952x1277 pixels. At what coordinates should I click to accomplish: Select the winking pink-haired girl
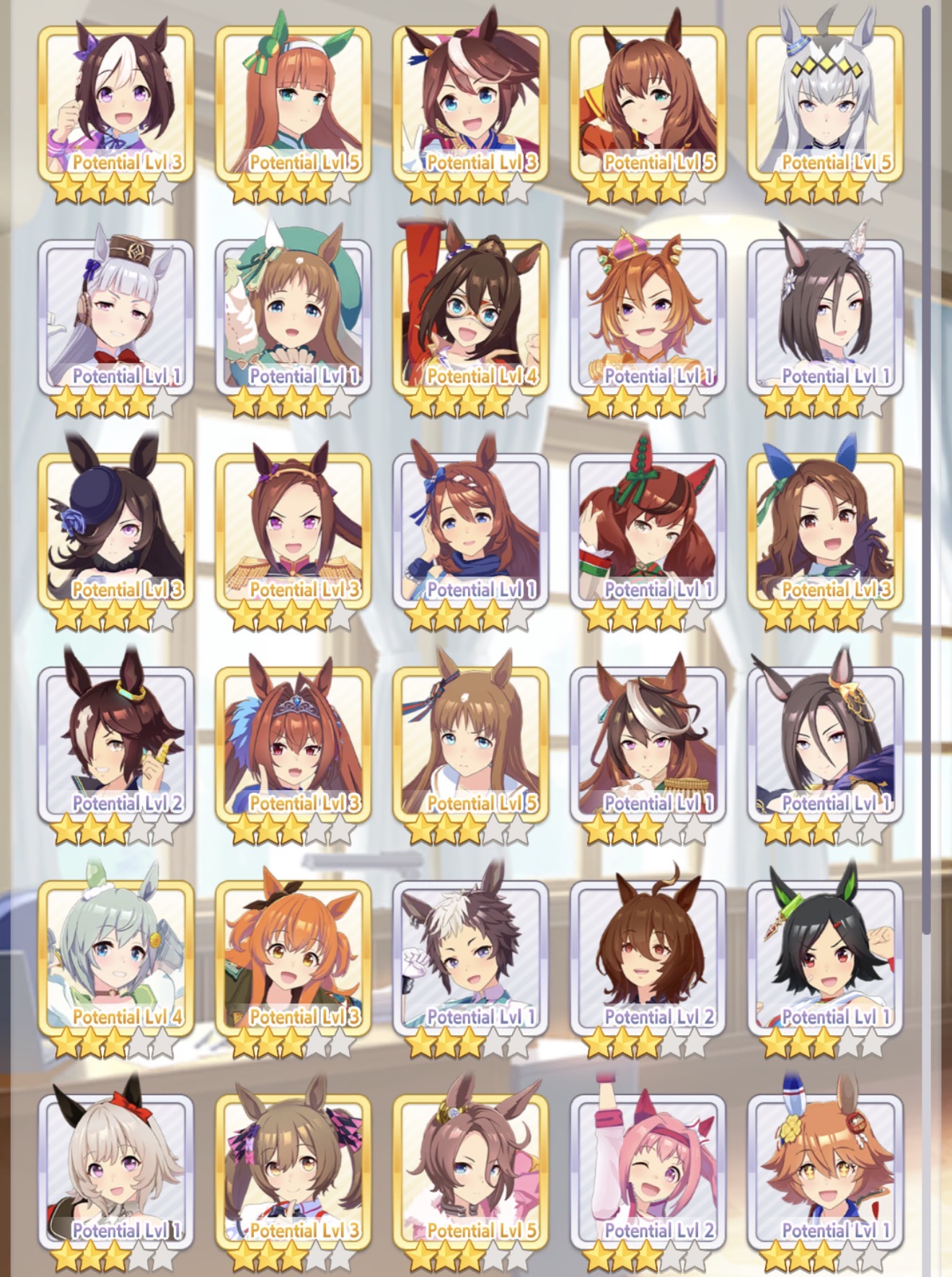pyautogui.click(x=648, y=1172)
